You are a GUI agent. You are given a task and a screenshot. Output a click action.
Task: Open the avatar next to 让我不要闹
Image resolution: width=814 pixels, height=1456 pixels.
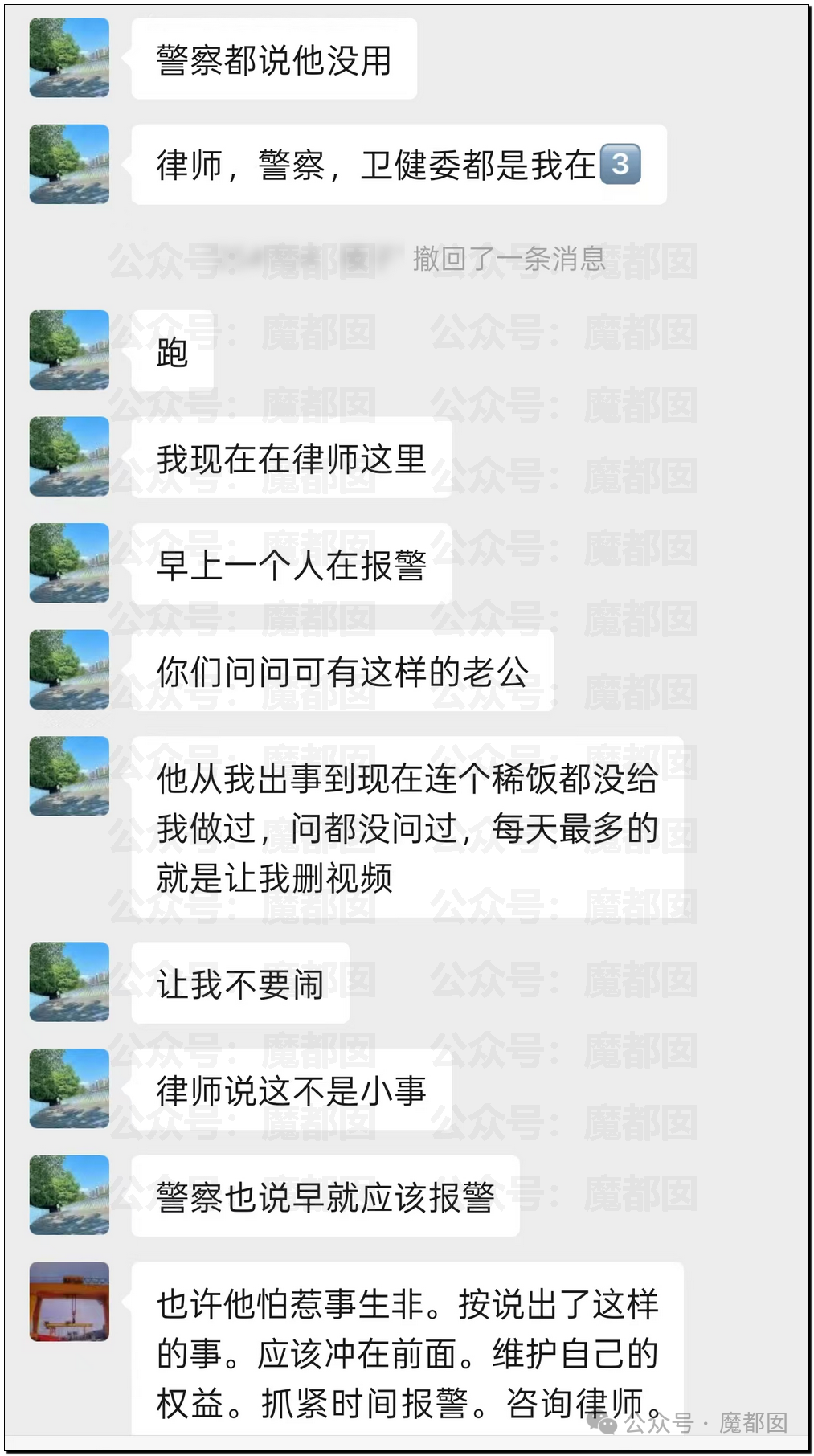pyautogui.click(x=69, y=982)
